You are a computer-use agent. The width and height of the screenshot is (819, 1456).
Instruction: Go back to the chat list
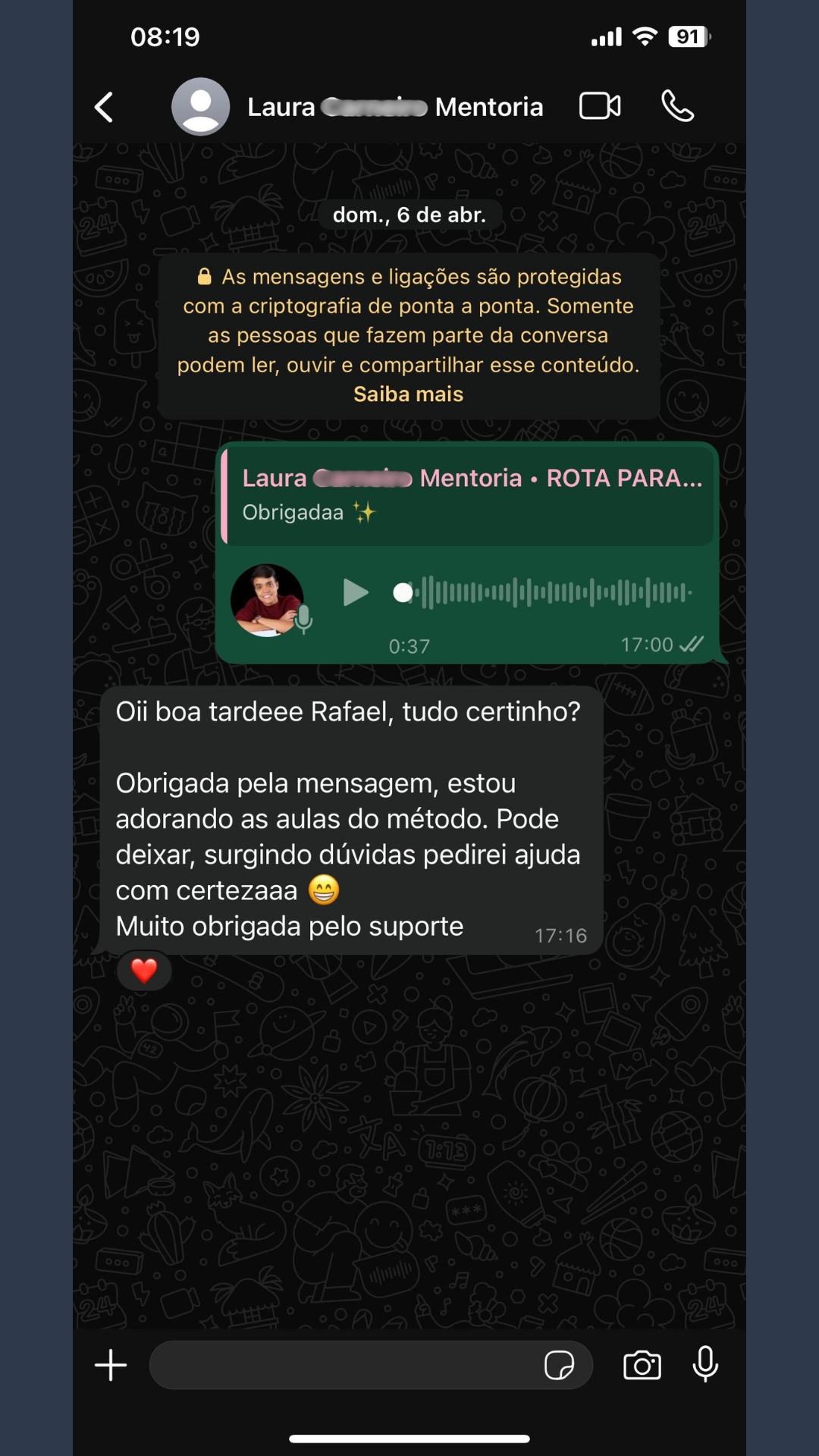(105, 107)
